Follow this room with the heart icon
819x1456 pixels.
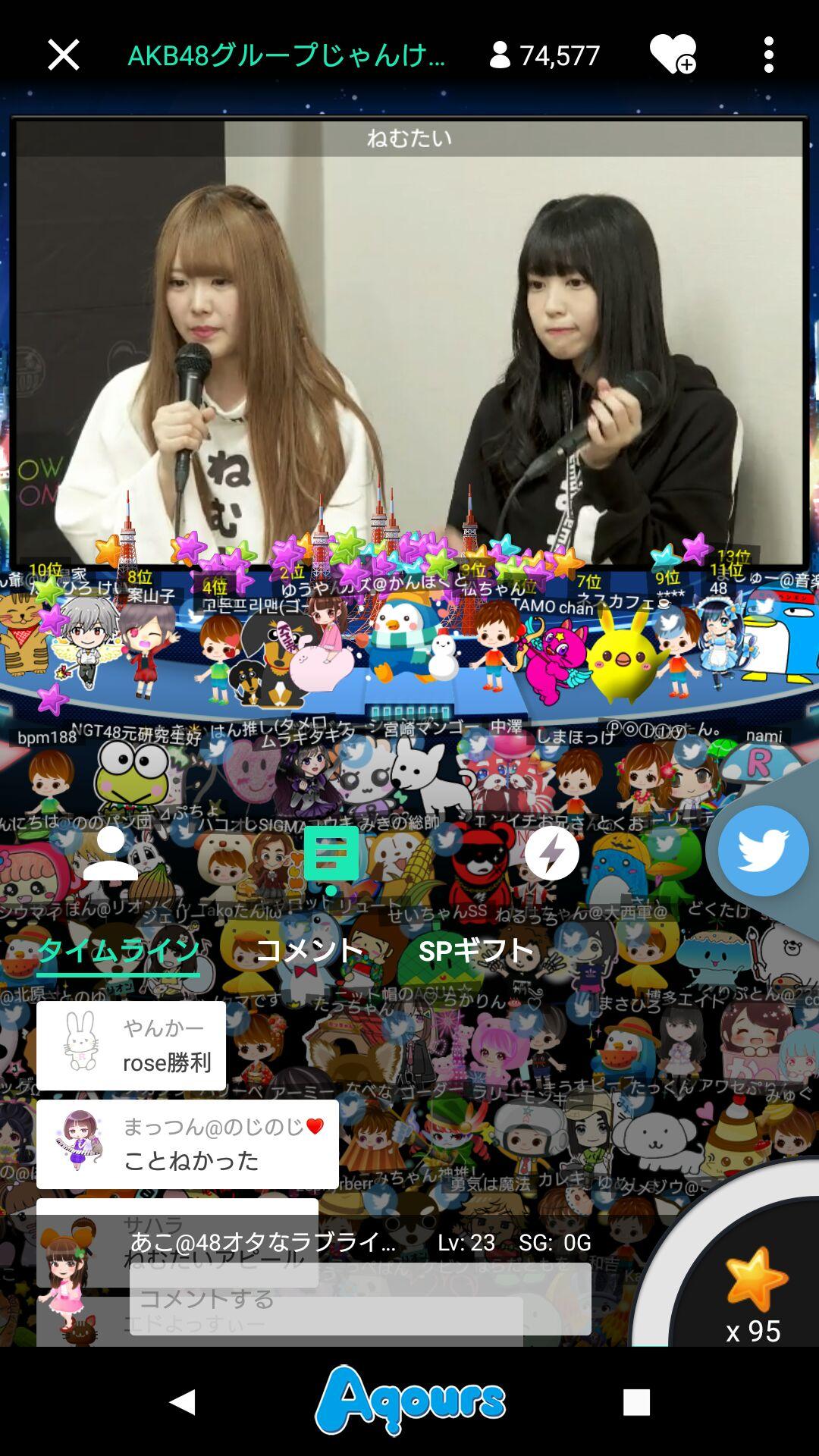[673, 55]
